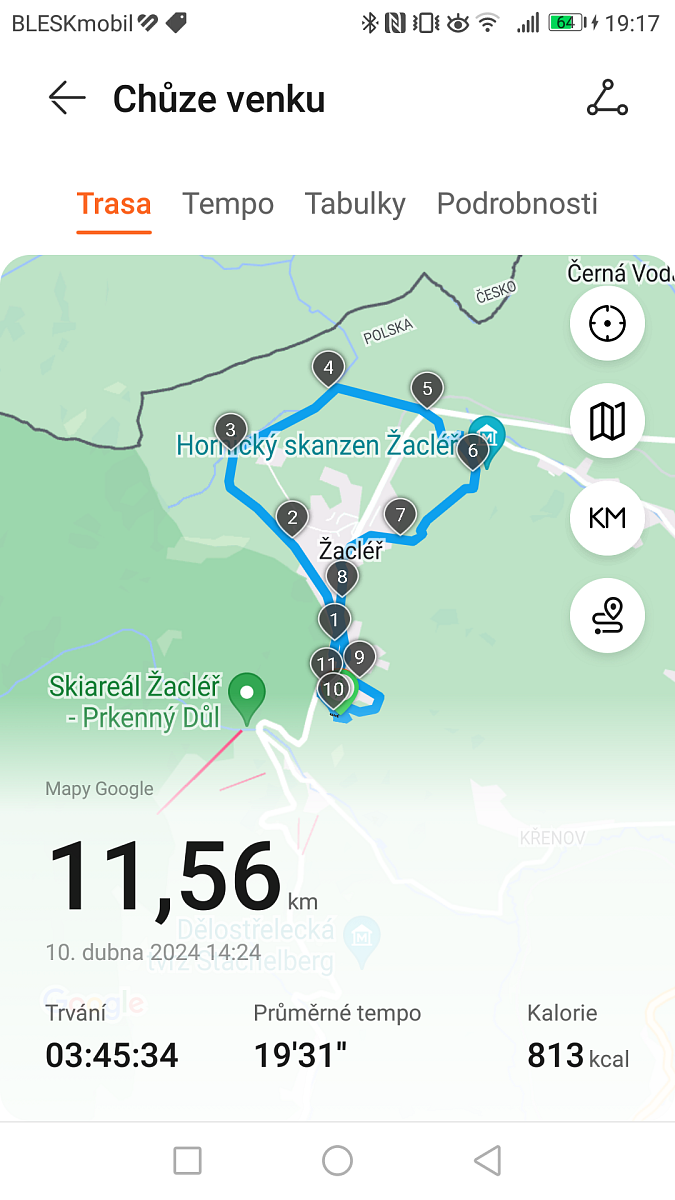
Task: Go to the home screen
Action: point(337,1160)
